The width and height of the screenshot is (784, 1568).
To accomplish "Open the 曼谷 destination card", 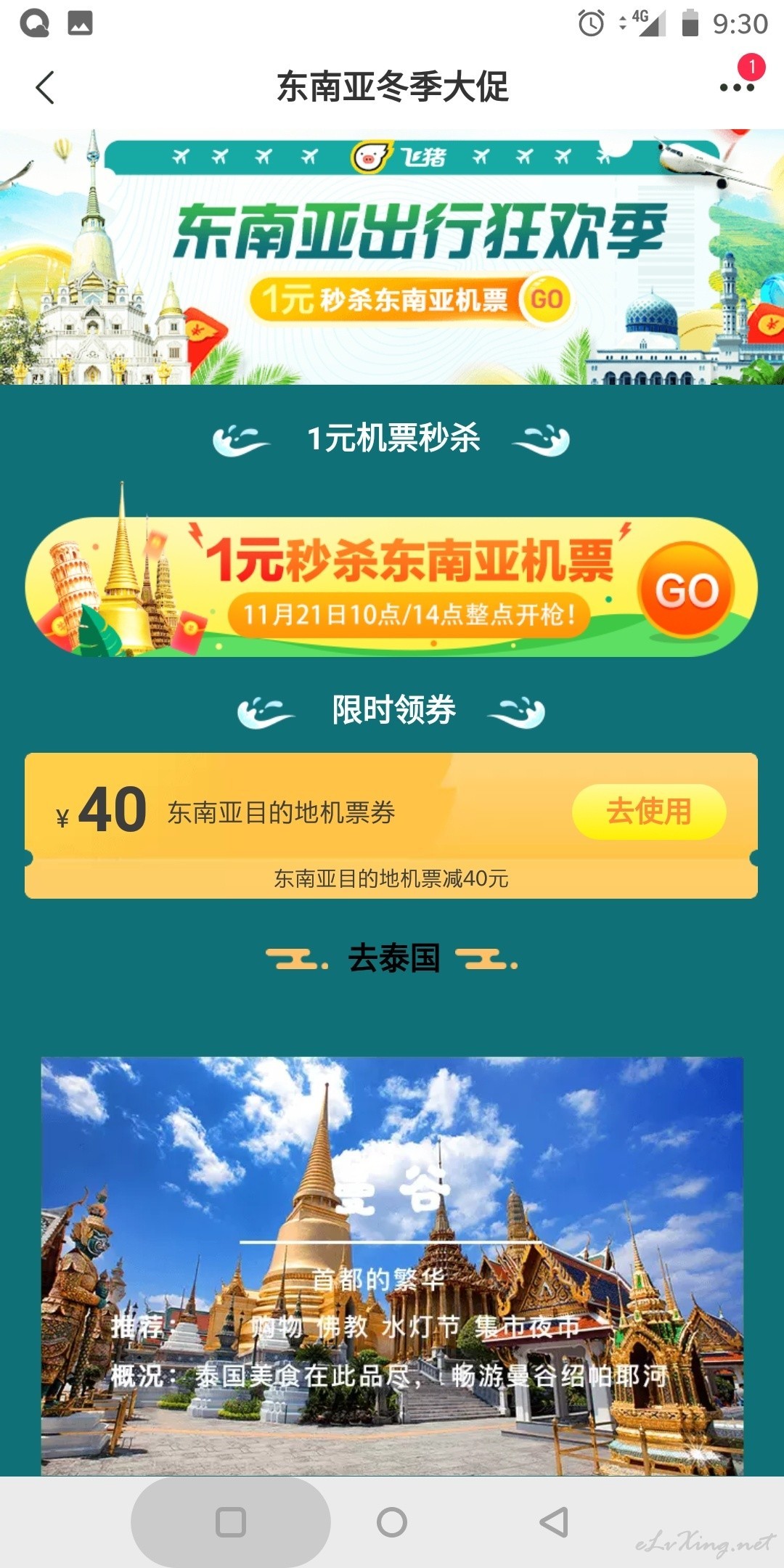I will coord(392,1266).
